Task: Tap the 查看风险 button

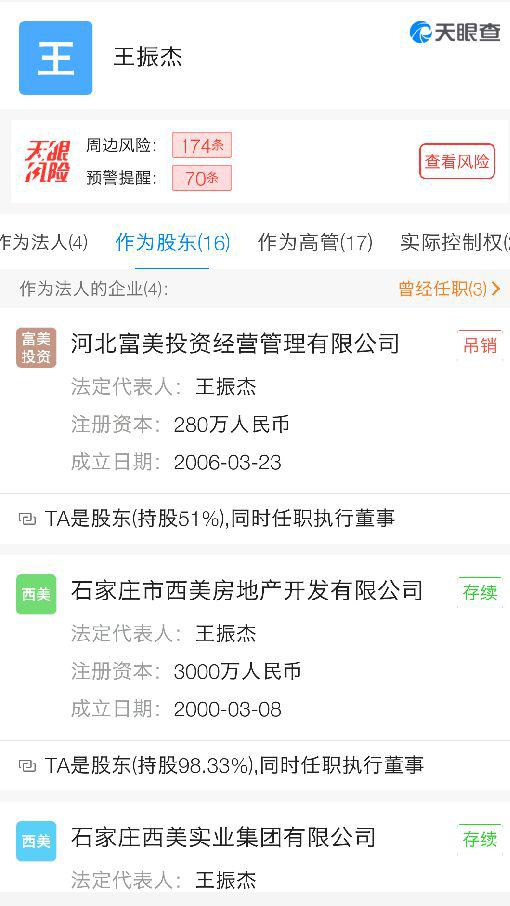Action: pos(457,161)
